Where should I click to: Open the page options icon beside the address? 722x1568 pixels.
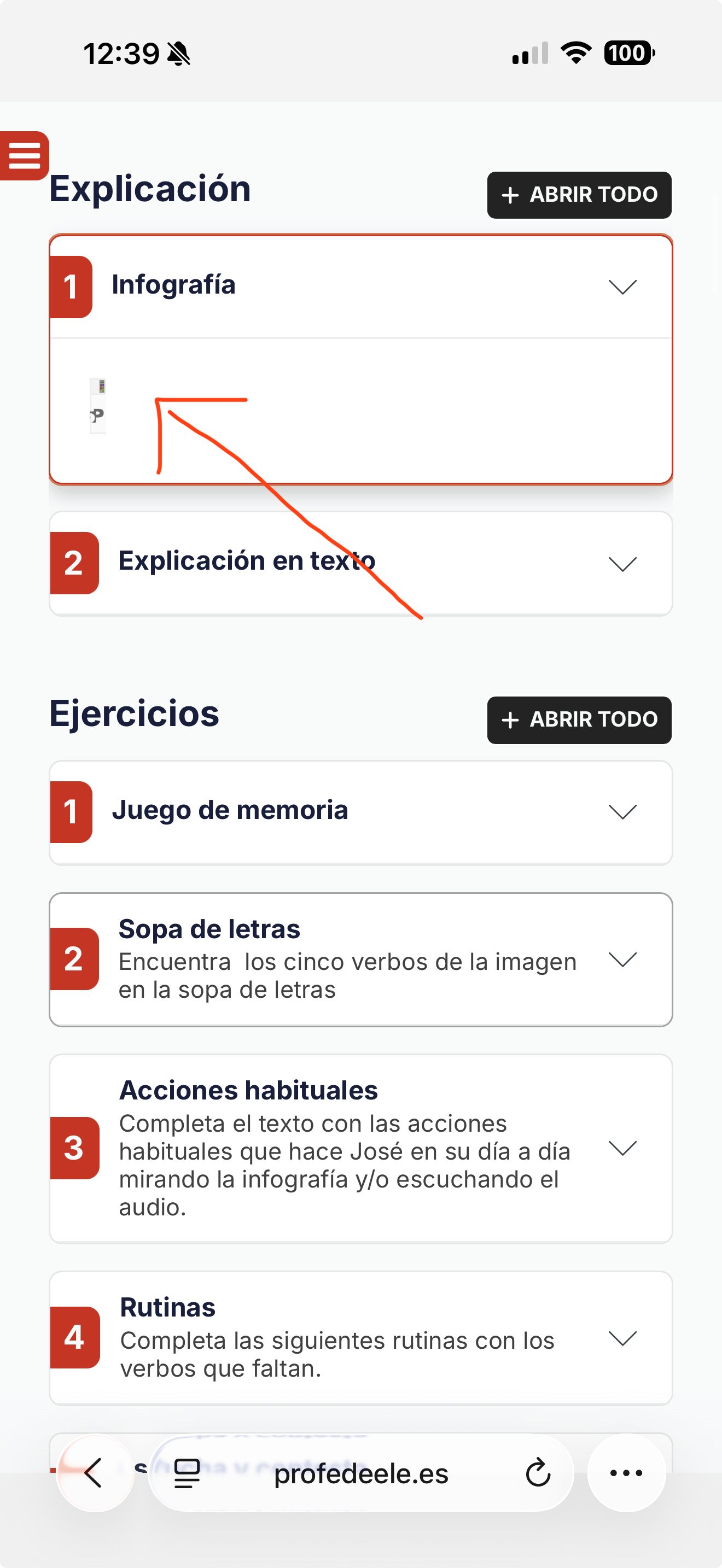pyautogui.click(x=187, y=1473)
